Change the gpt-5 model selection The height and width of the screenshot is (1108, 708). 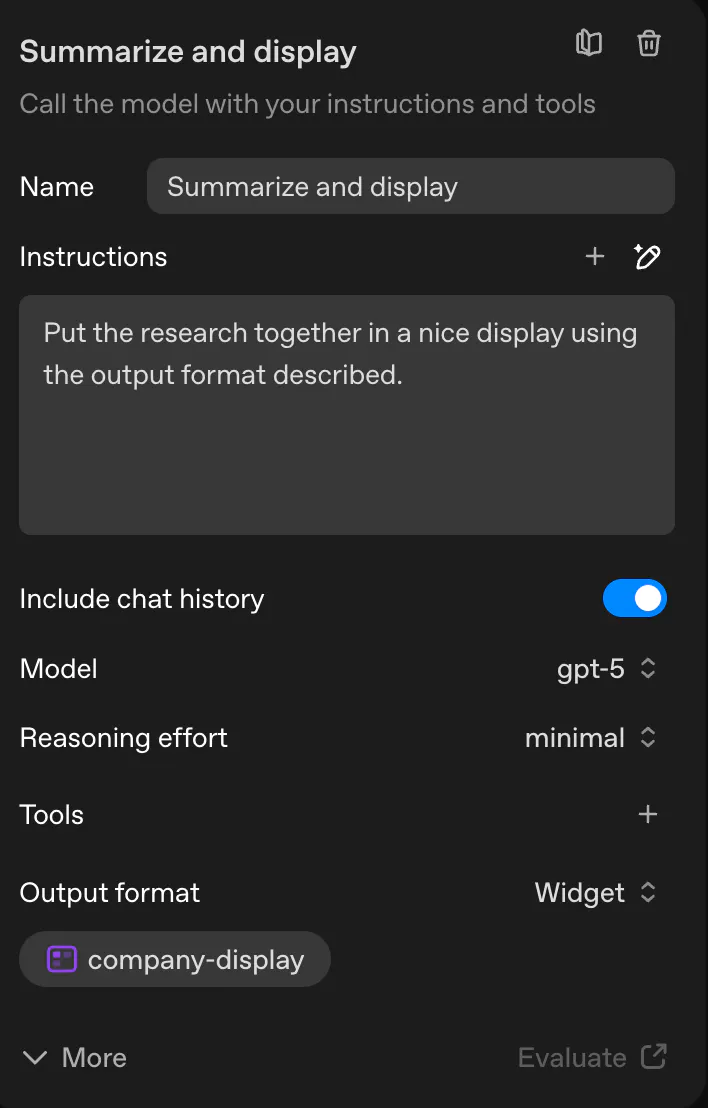point(606,669)
